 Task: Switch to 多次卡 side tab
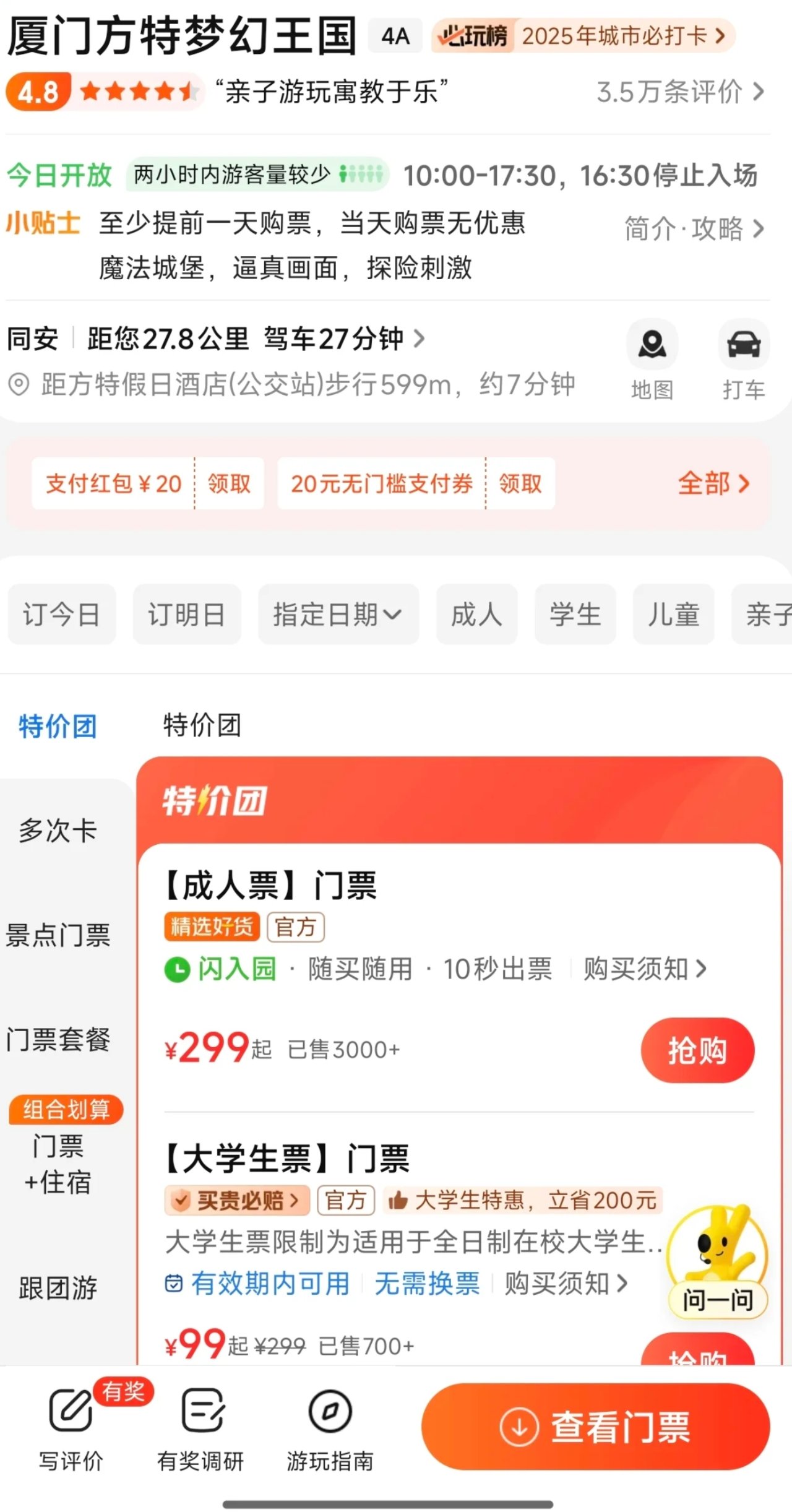58,831
